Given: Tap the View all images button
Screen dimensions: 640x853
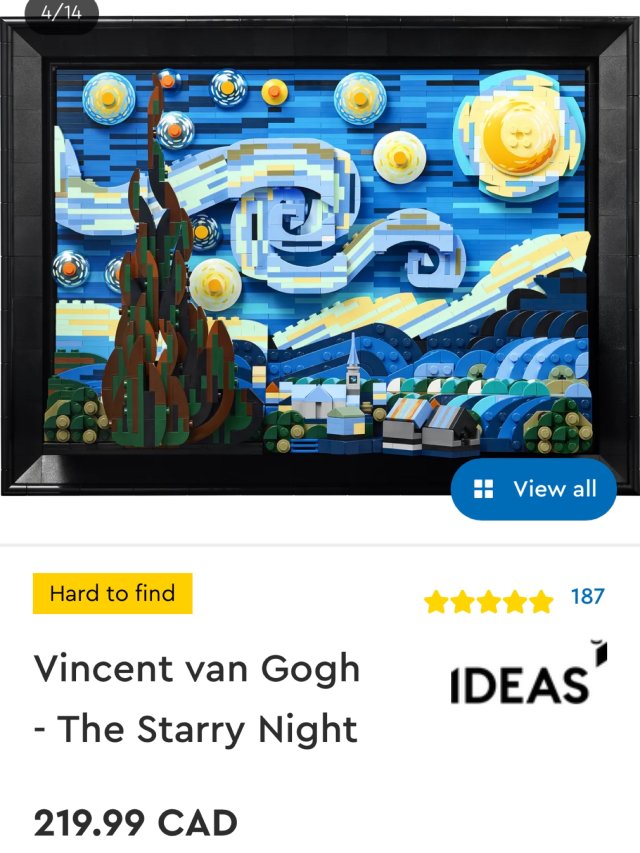Looking at the screenshot, I should point(533,489).
